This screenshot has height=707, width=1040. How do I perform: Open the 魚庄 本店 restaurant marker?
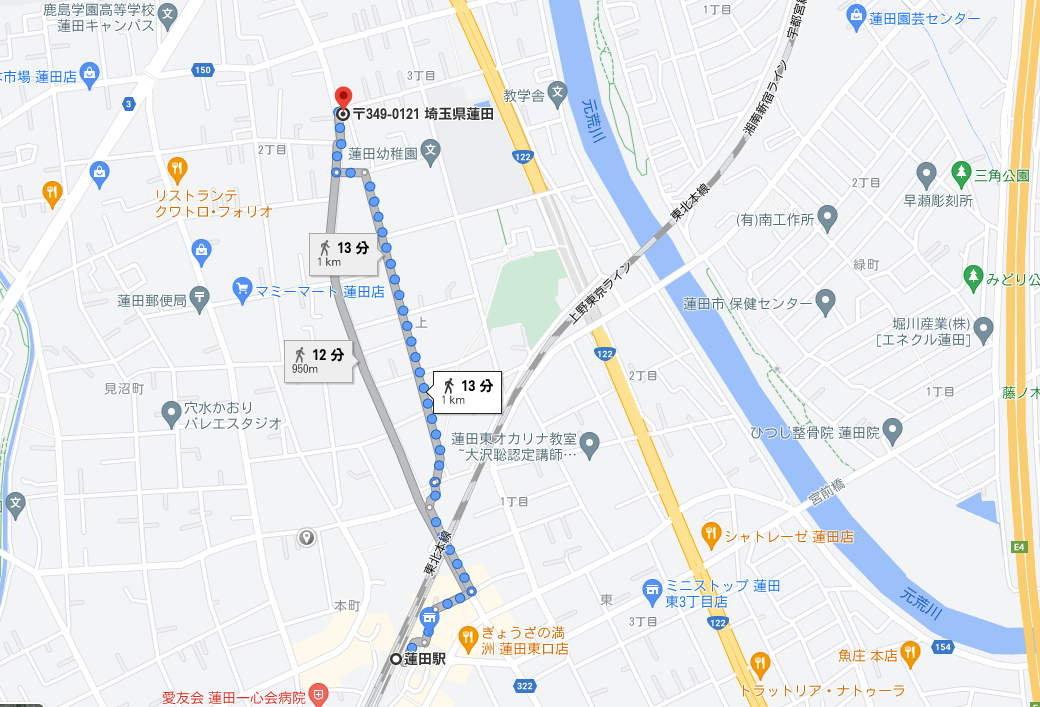(909, 653)
